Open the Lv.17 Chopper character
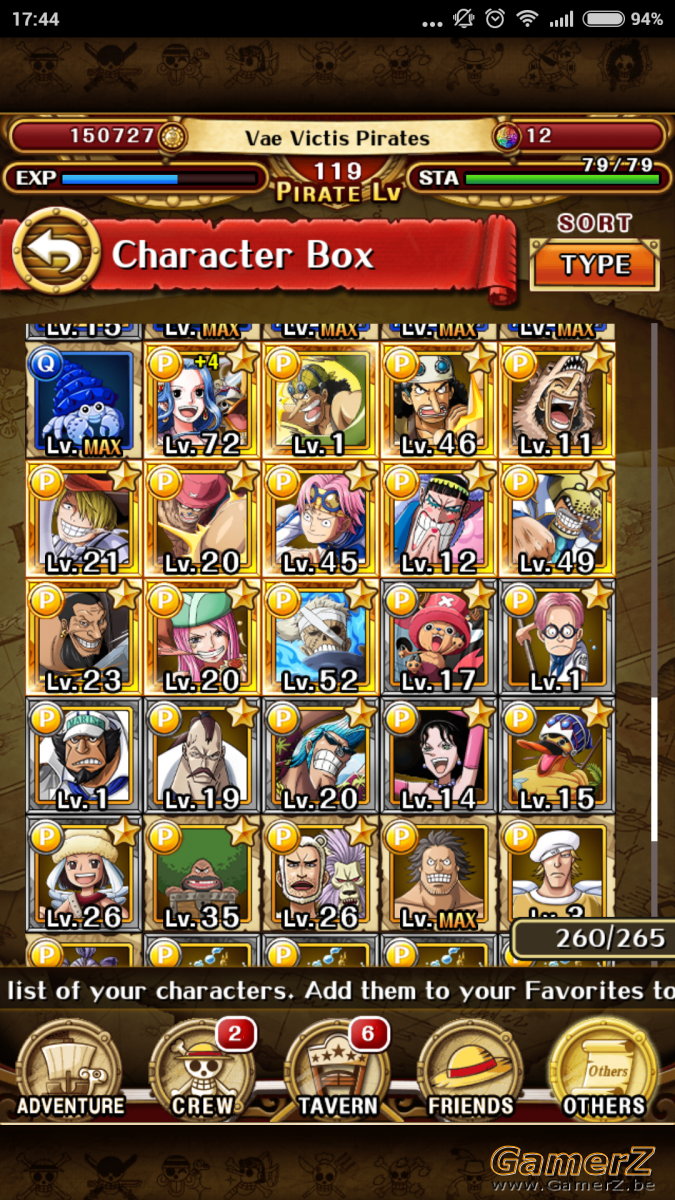 coord(439,638)
